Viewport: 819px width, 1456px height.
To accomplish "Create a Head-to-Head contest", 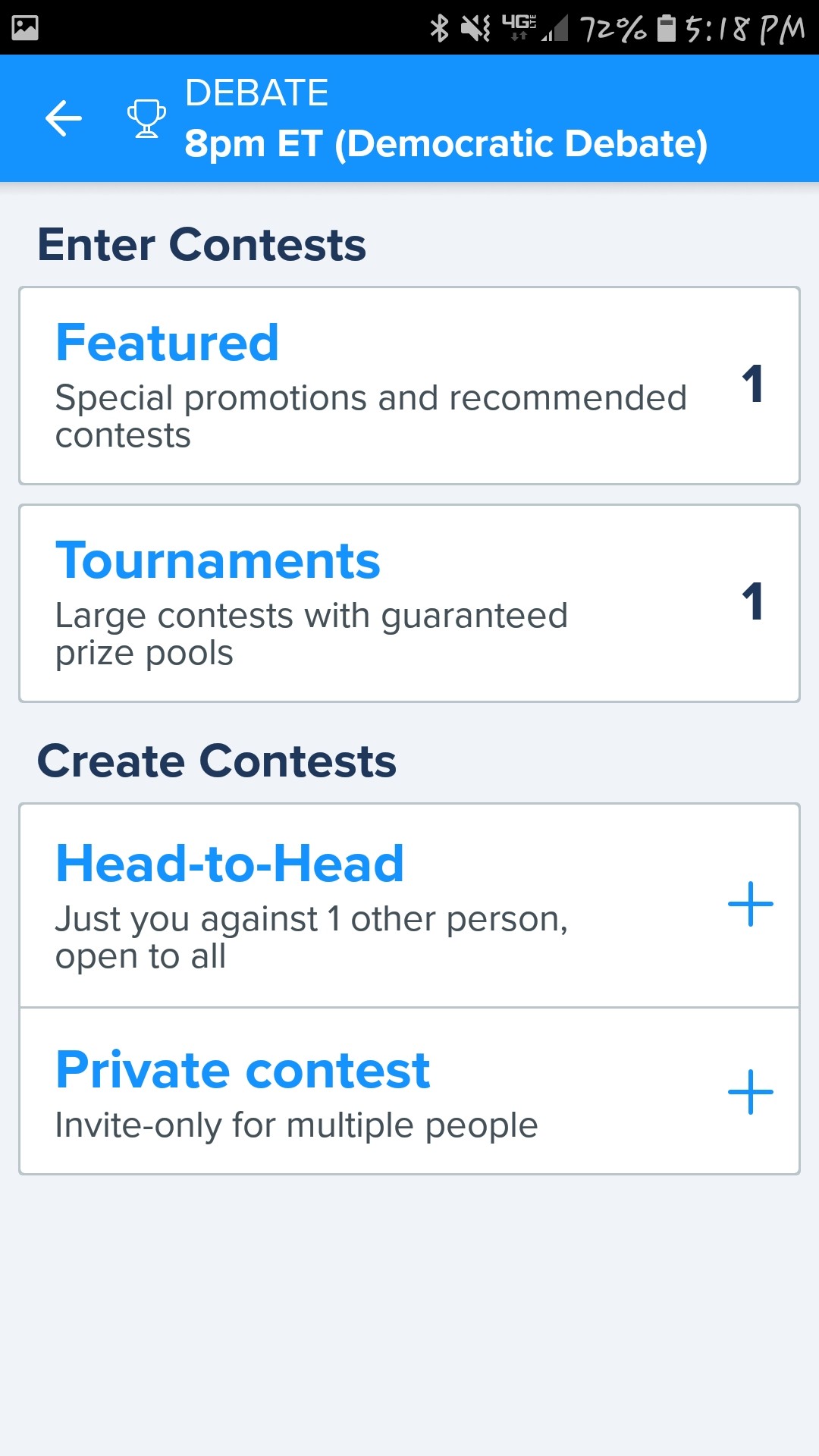I will point(750,904).
